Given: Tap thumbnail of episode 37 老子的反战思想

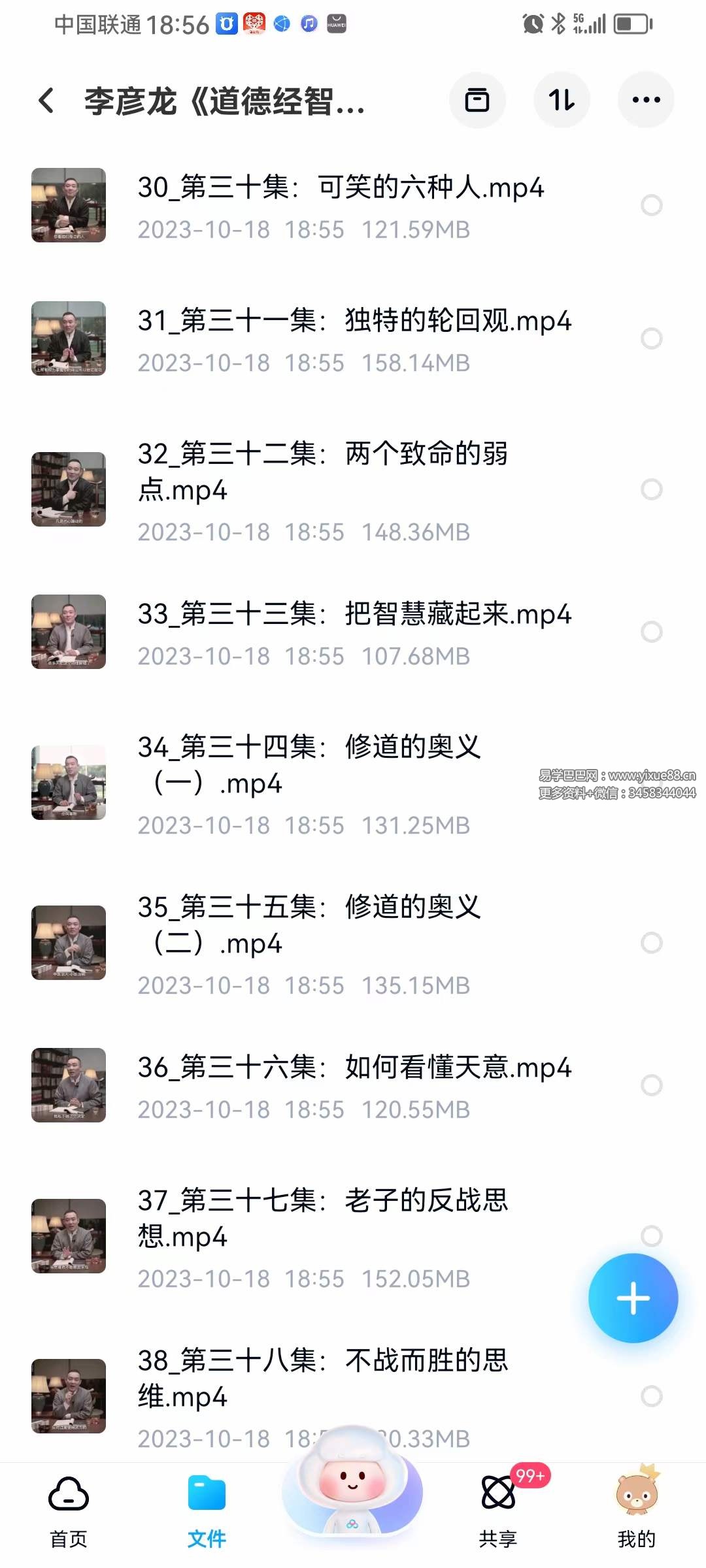Looking at the screenshot, I should tap(68, 1237).
